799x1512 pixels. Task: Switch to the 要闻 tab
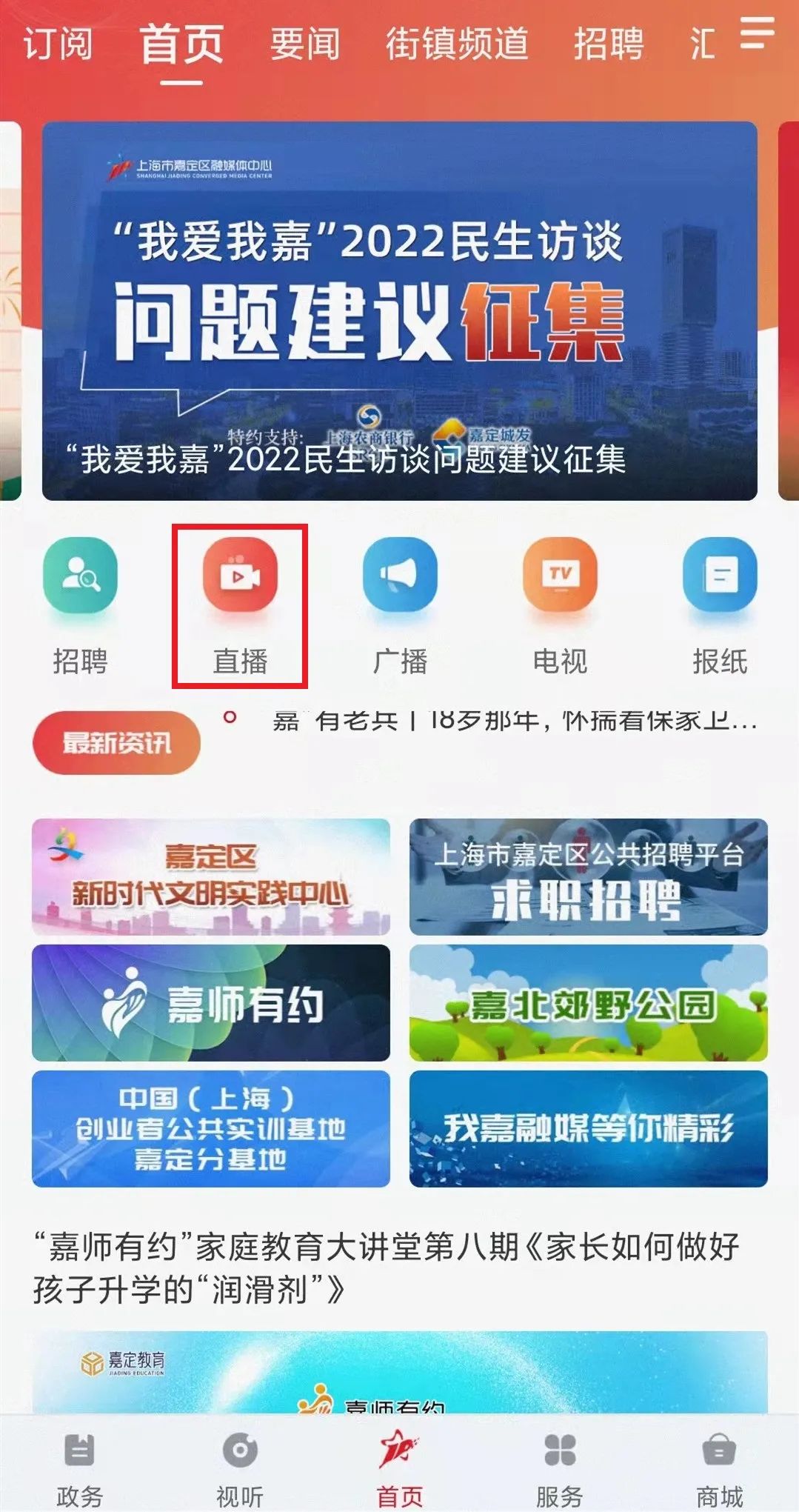point(304,44)
